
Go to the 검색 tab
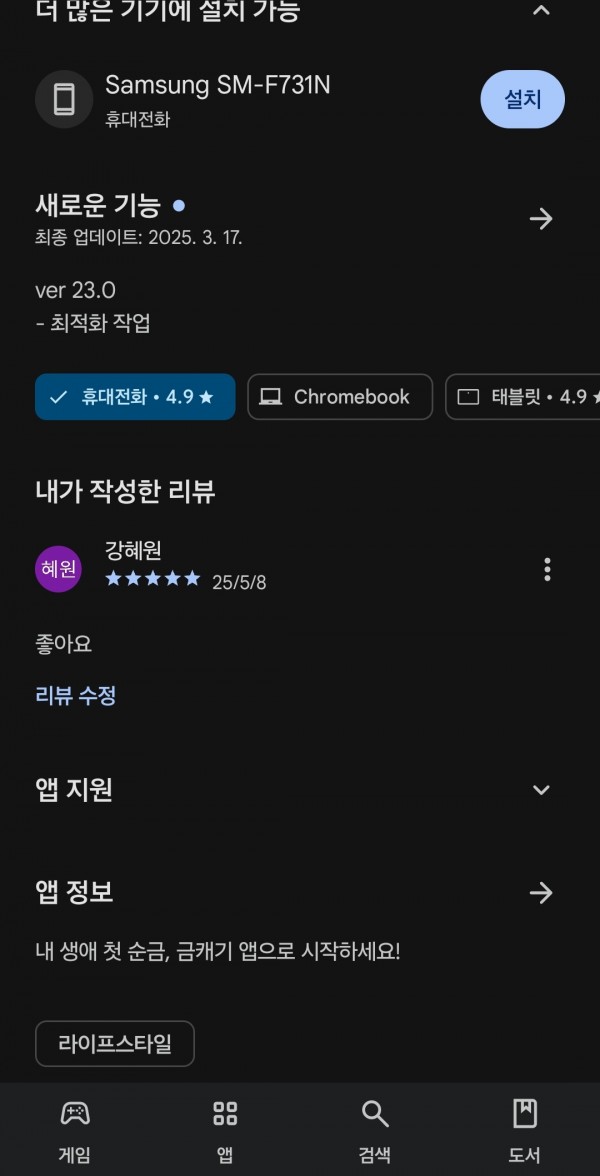pyautogui.click(x=375, y=1130)
